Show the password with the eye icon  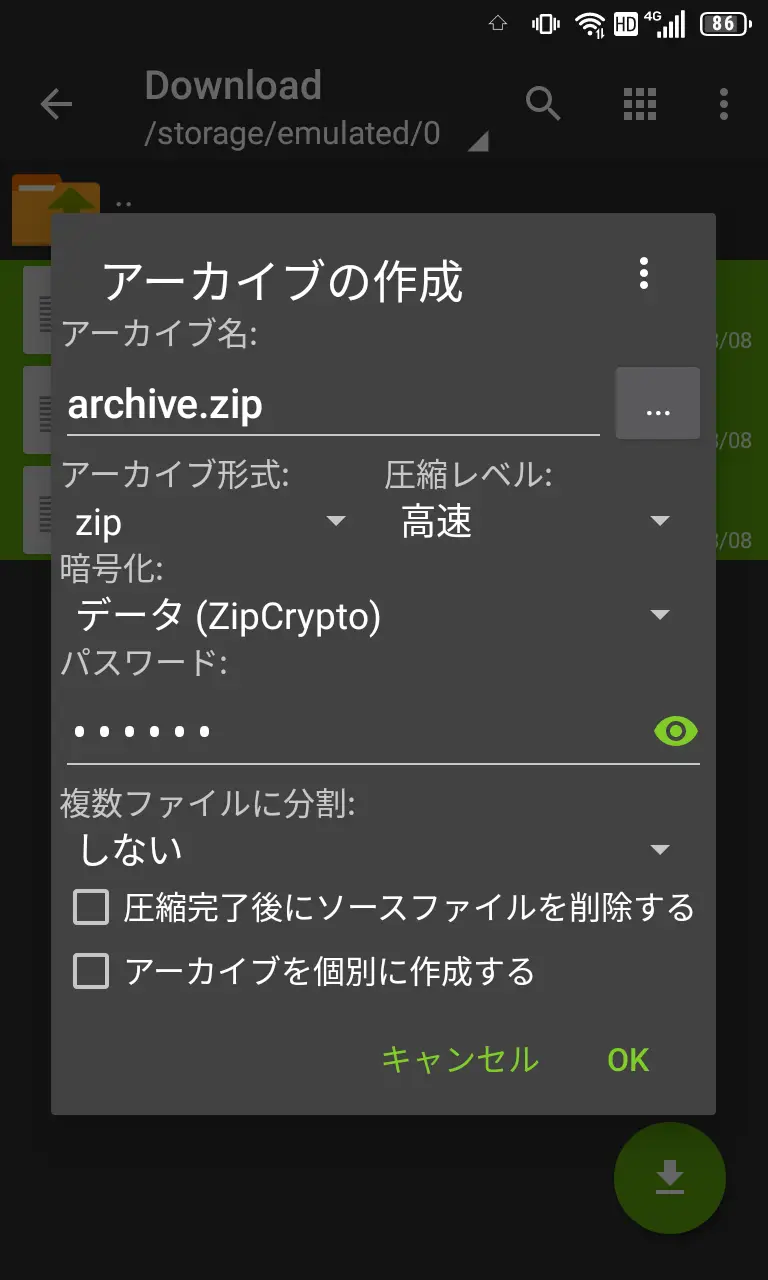click(x=676, y=731)
